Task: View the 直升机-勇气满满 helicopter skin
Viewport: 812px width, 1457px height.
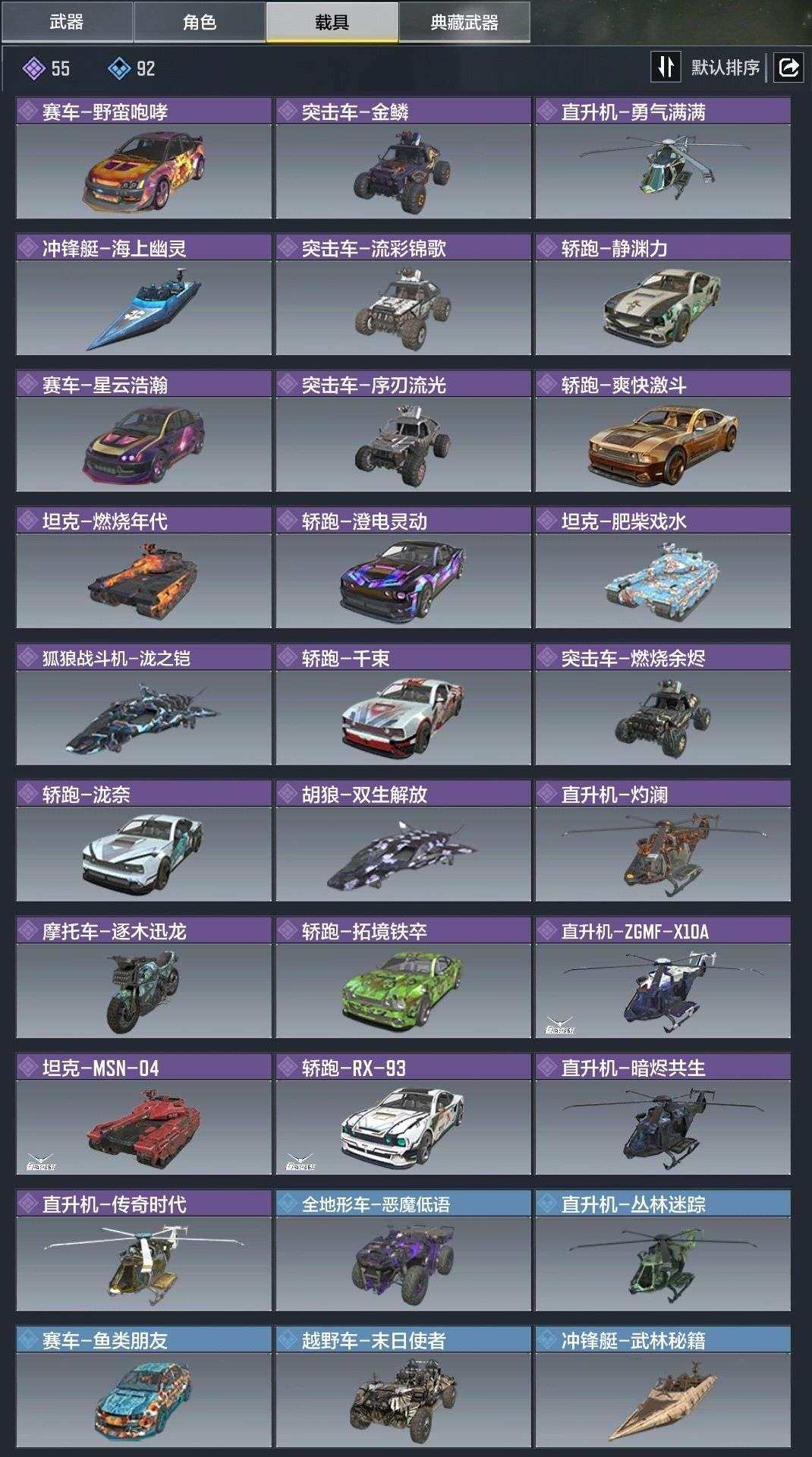Action: [x=663, y=158]
